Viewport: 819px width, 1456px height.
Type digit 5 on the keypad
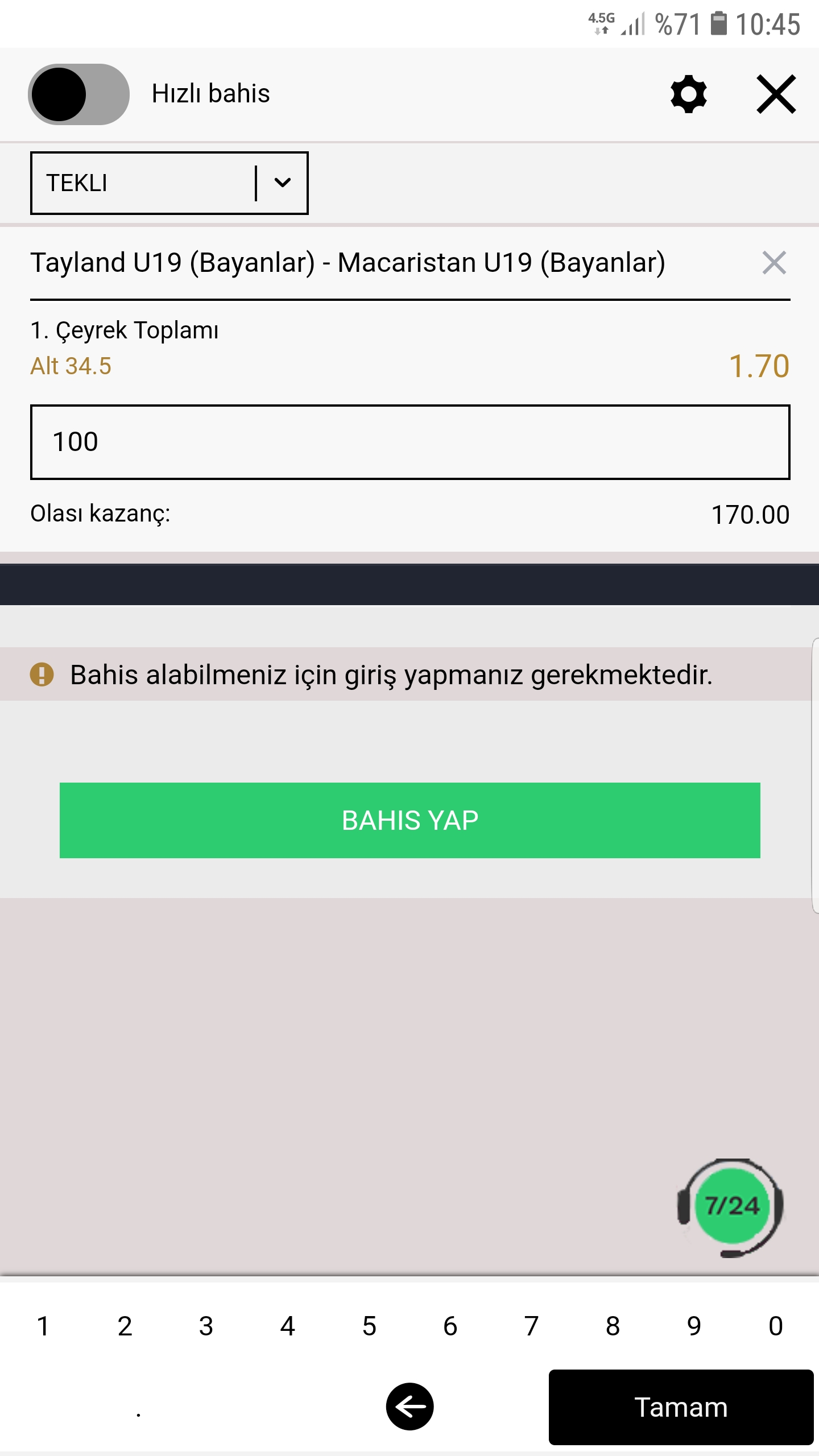(369, 1326)
